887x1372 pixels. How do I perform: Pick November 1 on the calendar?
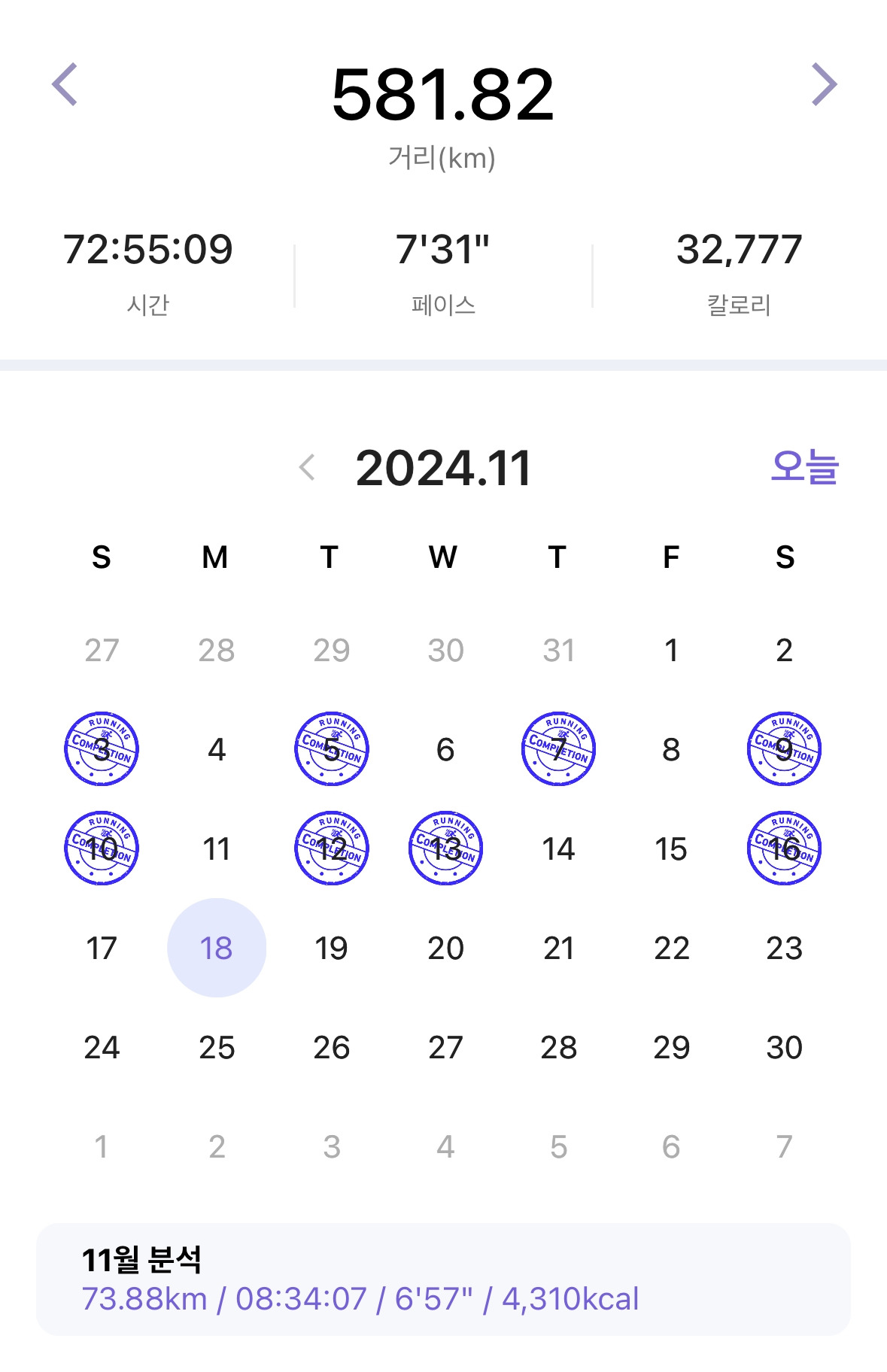pyautogui.click(x=671, y=650)
